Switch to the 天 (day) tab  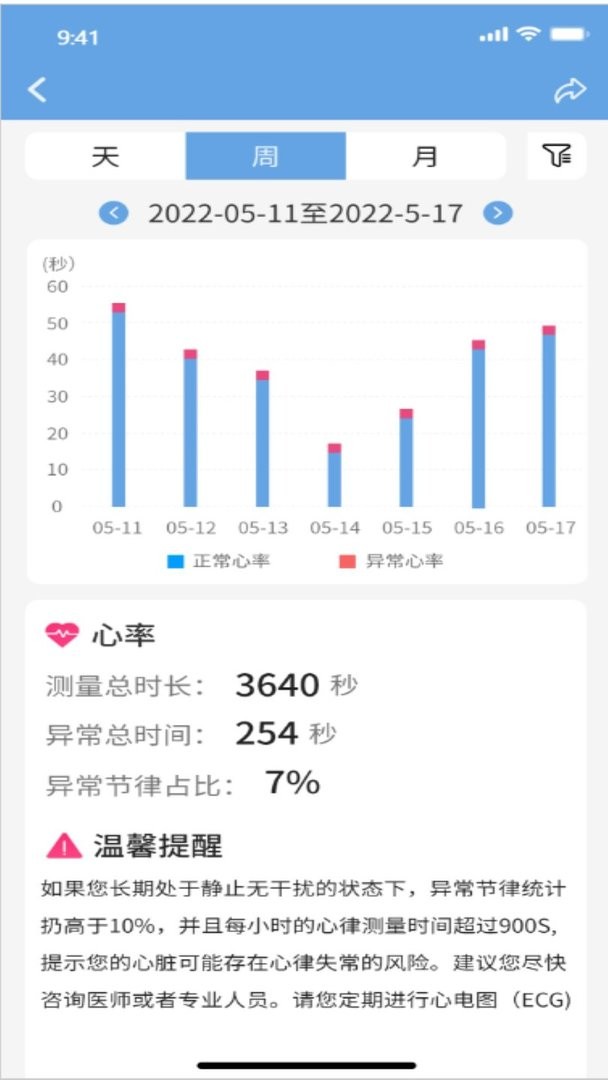click(105, 156)
